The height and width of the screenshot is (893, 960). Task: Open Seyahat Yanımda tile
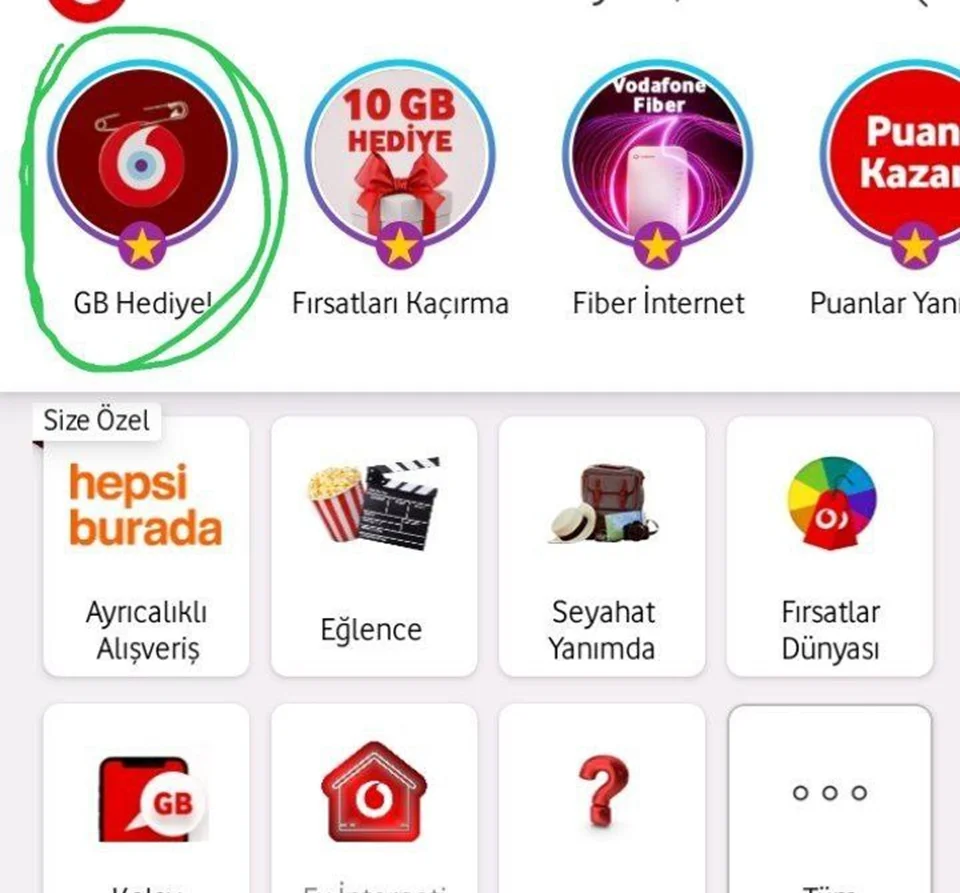pos(602,546)
